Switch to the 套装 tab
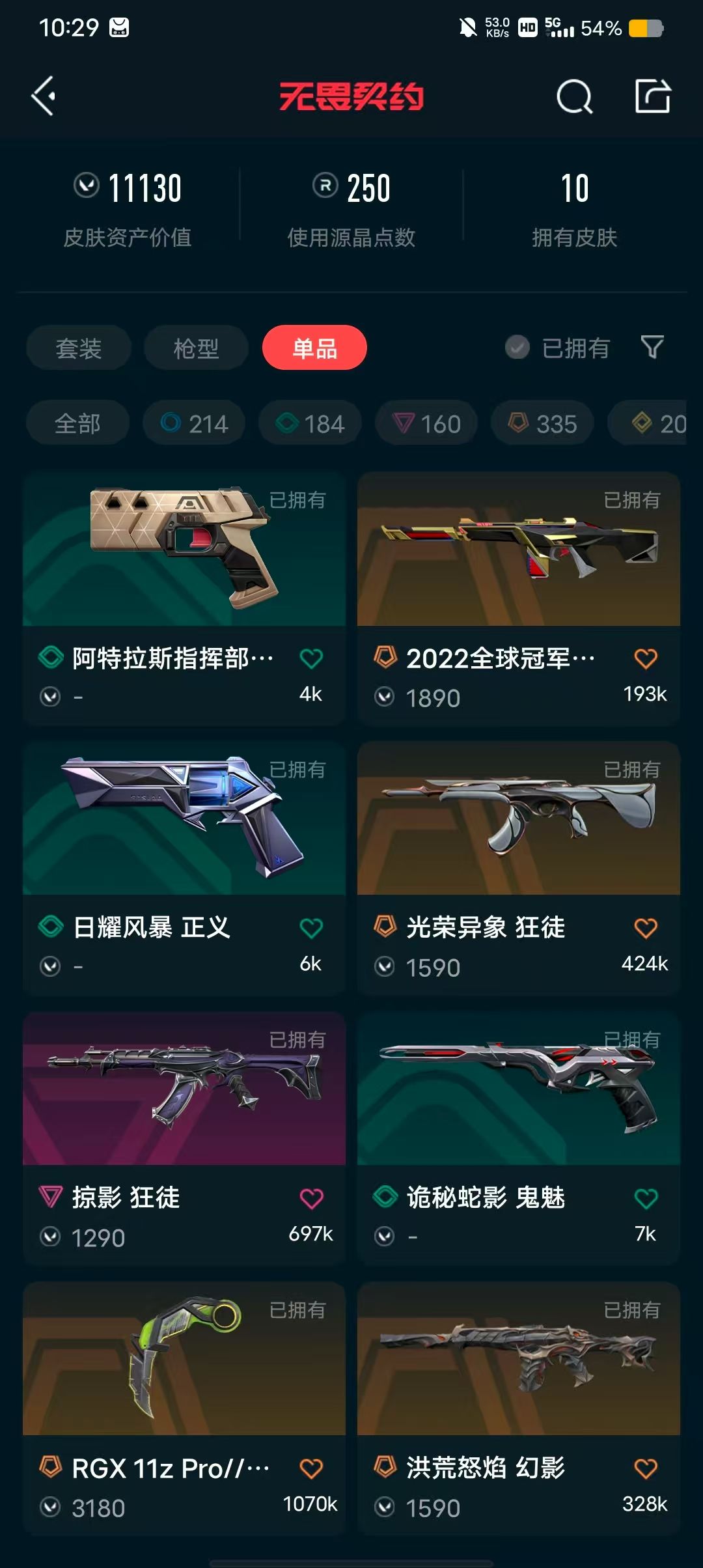 [x=79, y=348]
